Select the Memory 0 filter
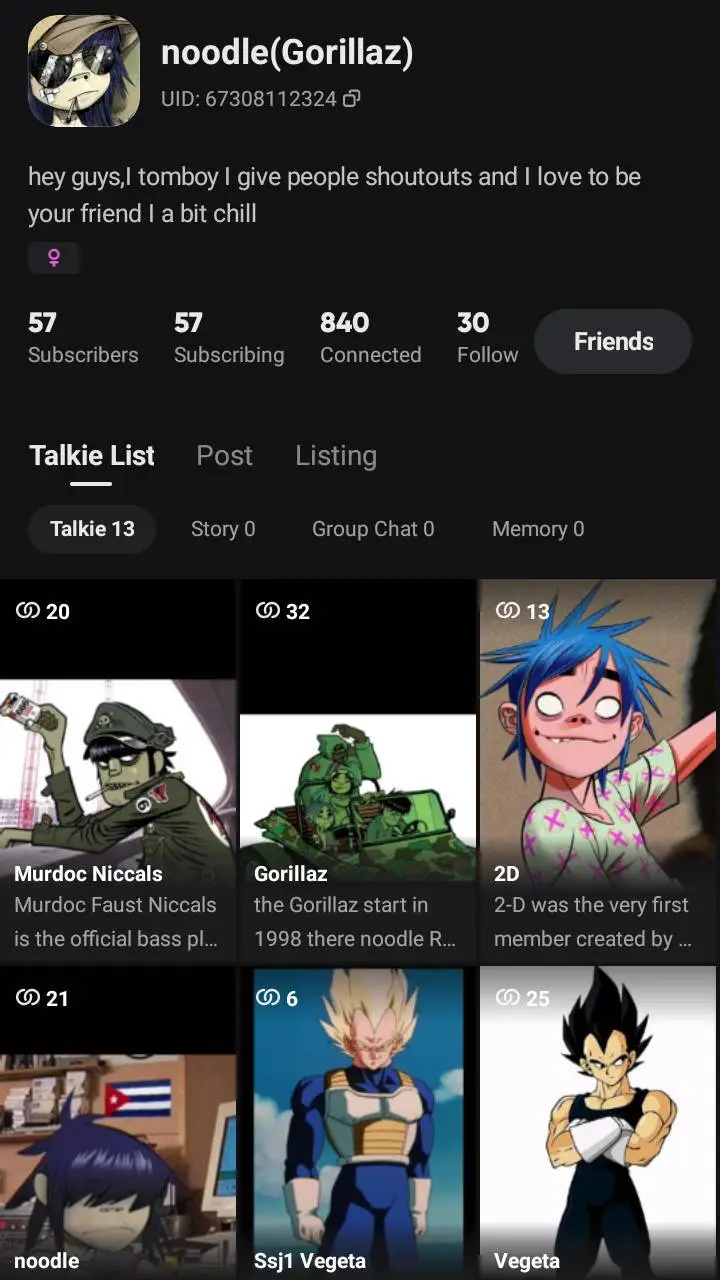Screen dimensions: 720x1280 (x=538, y=529)
